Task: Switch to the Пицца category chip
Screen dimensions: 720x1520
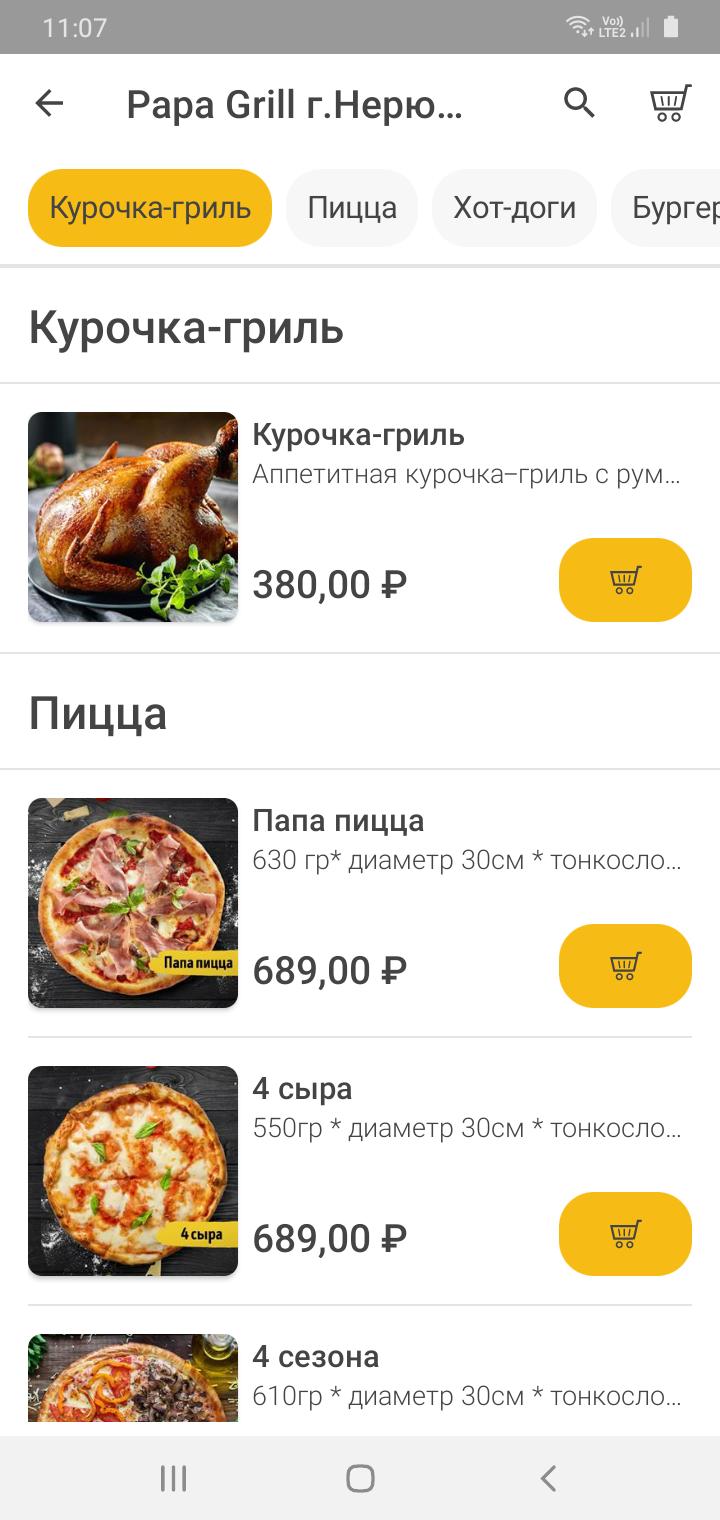Action: tap(352, 208)
